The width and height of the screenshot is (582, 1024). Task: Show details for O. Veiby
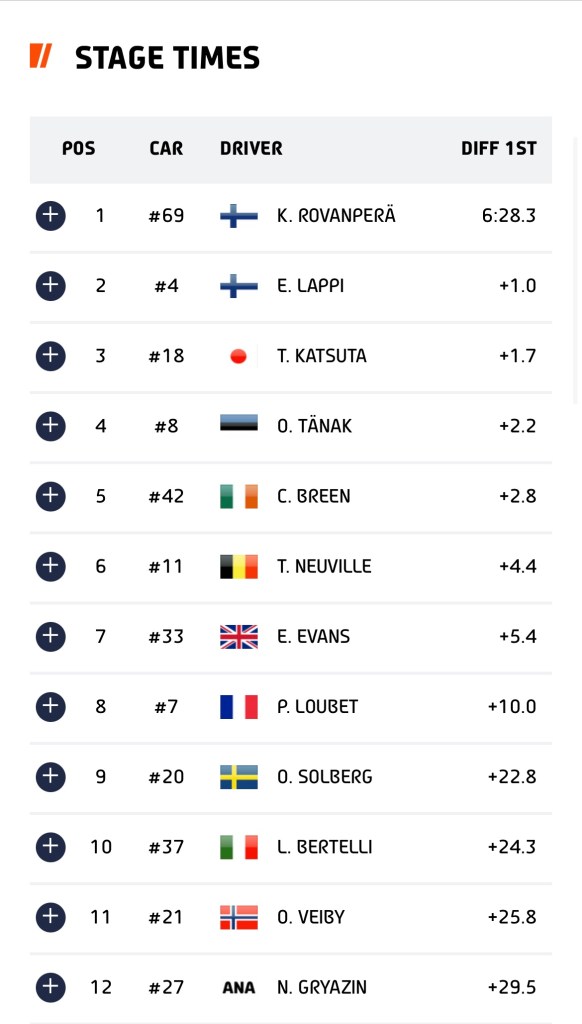(50, 917)
